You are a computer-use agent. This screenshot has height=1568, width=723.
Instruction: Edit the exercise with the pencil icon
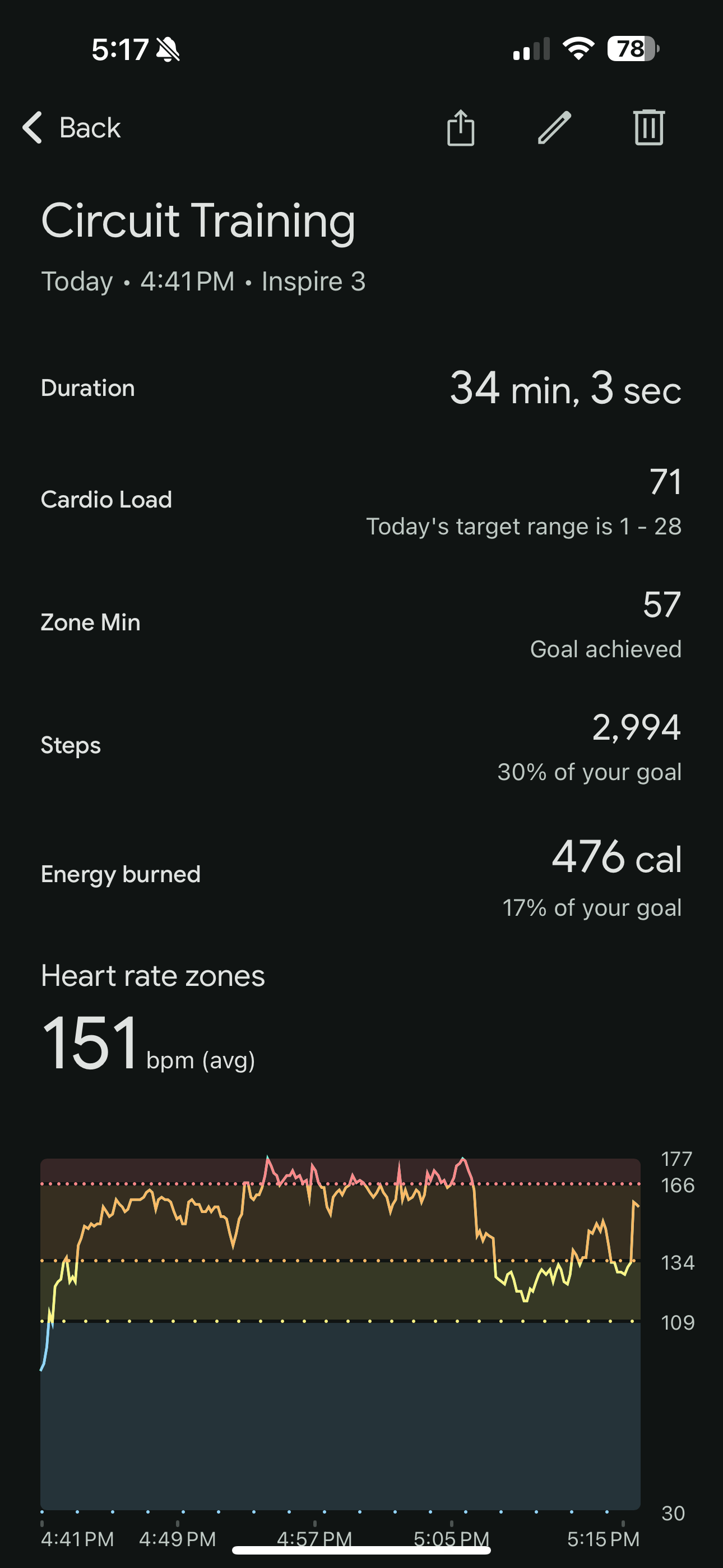(554, 128)
